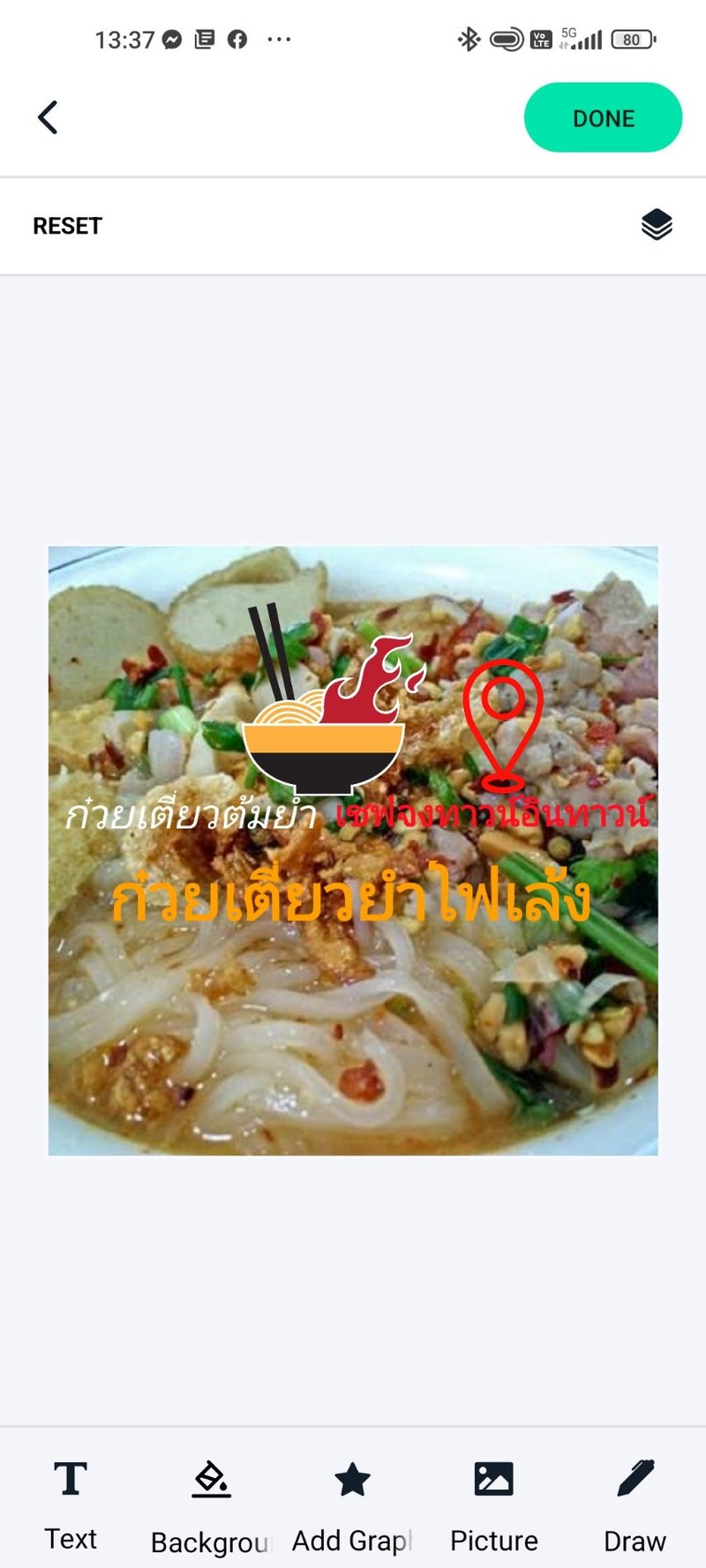Viewport: 706px width, 1568px height.
Task: Reset the design edits
Action: [x=68, y=226]
